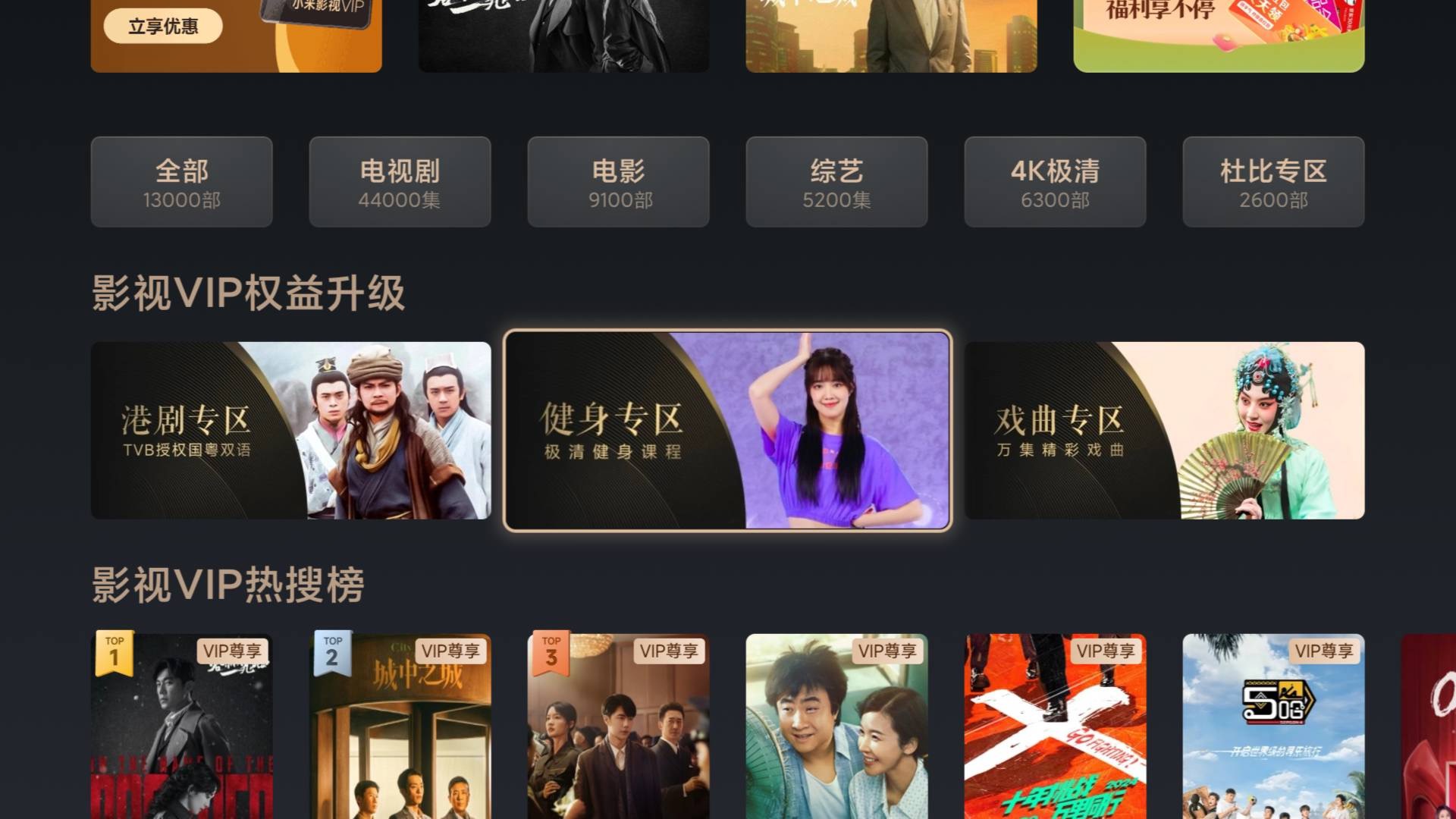The width and height of the screenshot is (1456, 819).
Task: Select the 电视剧 category
Action: pyautogui.click(x=400, y=182)
